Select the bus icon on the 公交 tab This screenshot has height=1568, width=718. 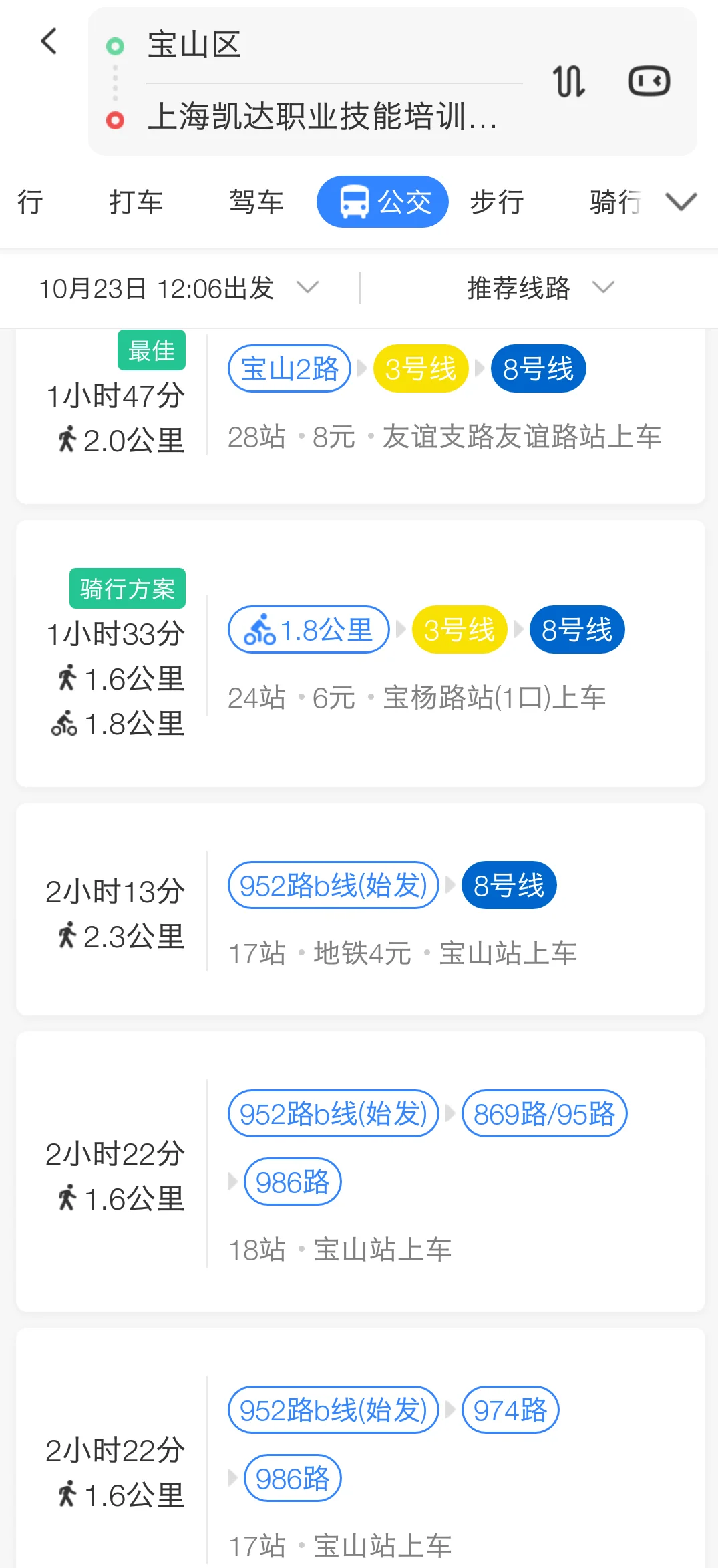point(355,201)
